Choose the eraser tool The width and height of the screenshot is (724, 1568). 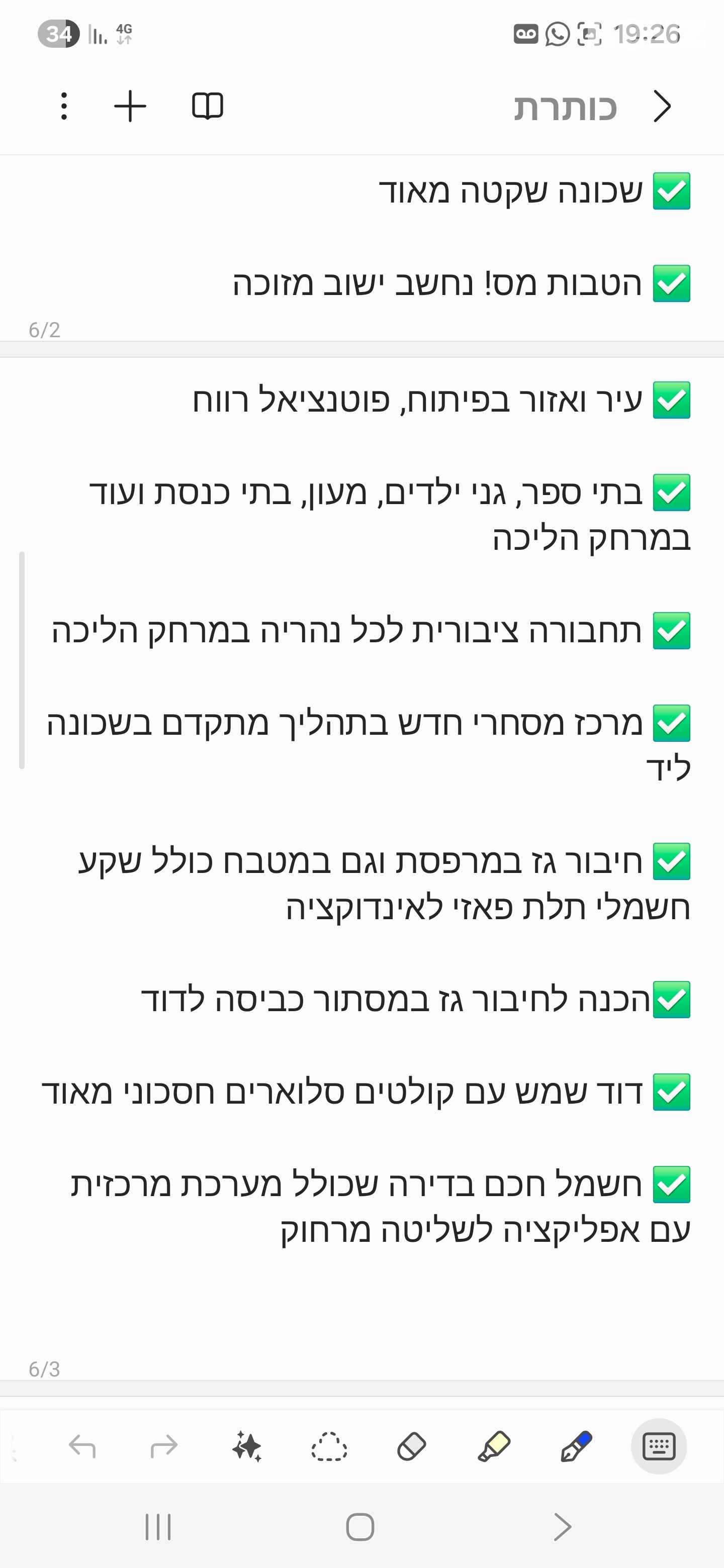[x=412, y=1446]
